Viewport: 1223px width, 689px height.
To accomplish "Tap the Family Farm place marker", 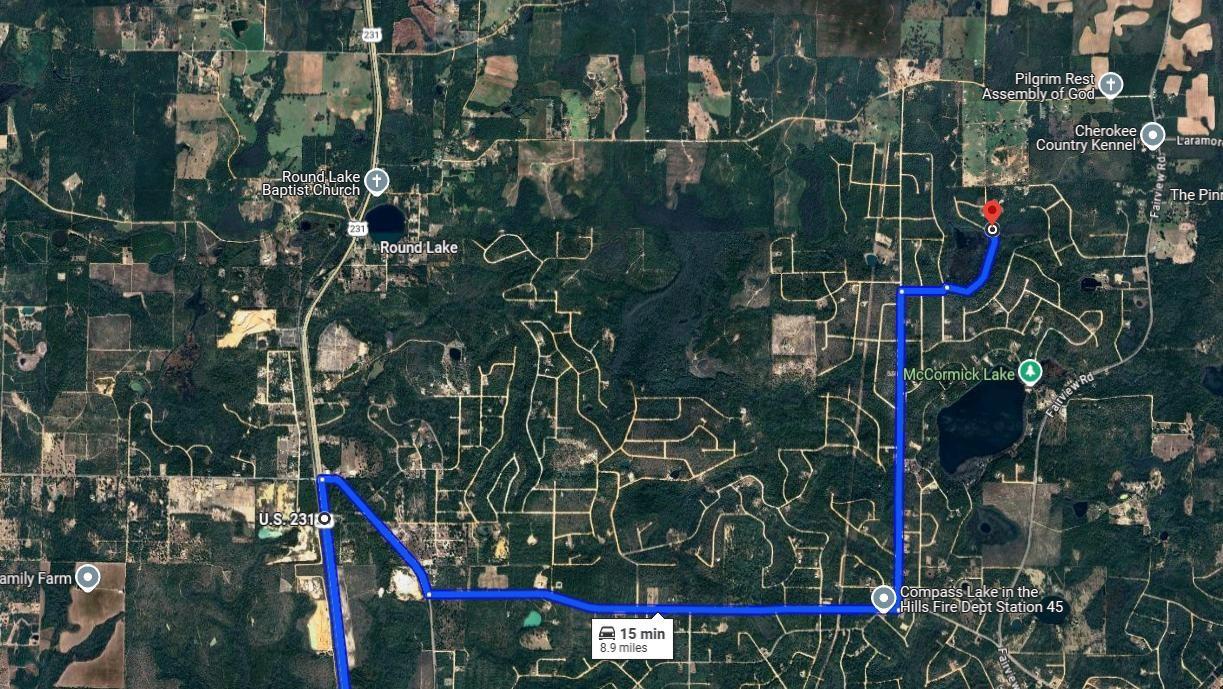I will click(88, 578).
